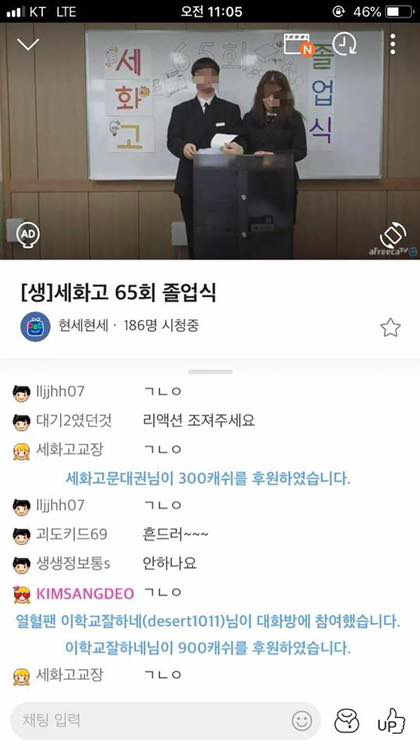Open the three-dot overflow menu

(393, 44)
